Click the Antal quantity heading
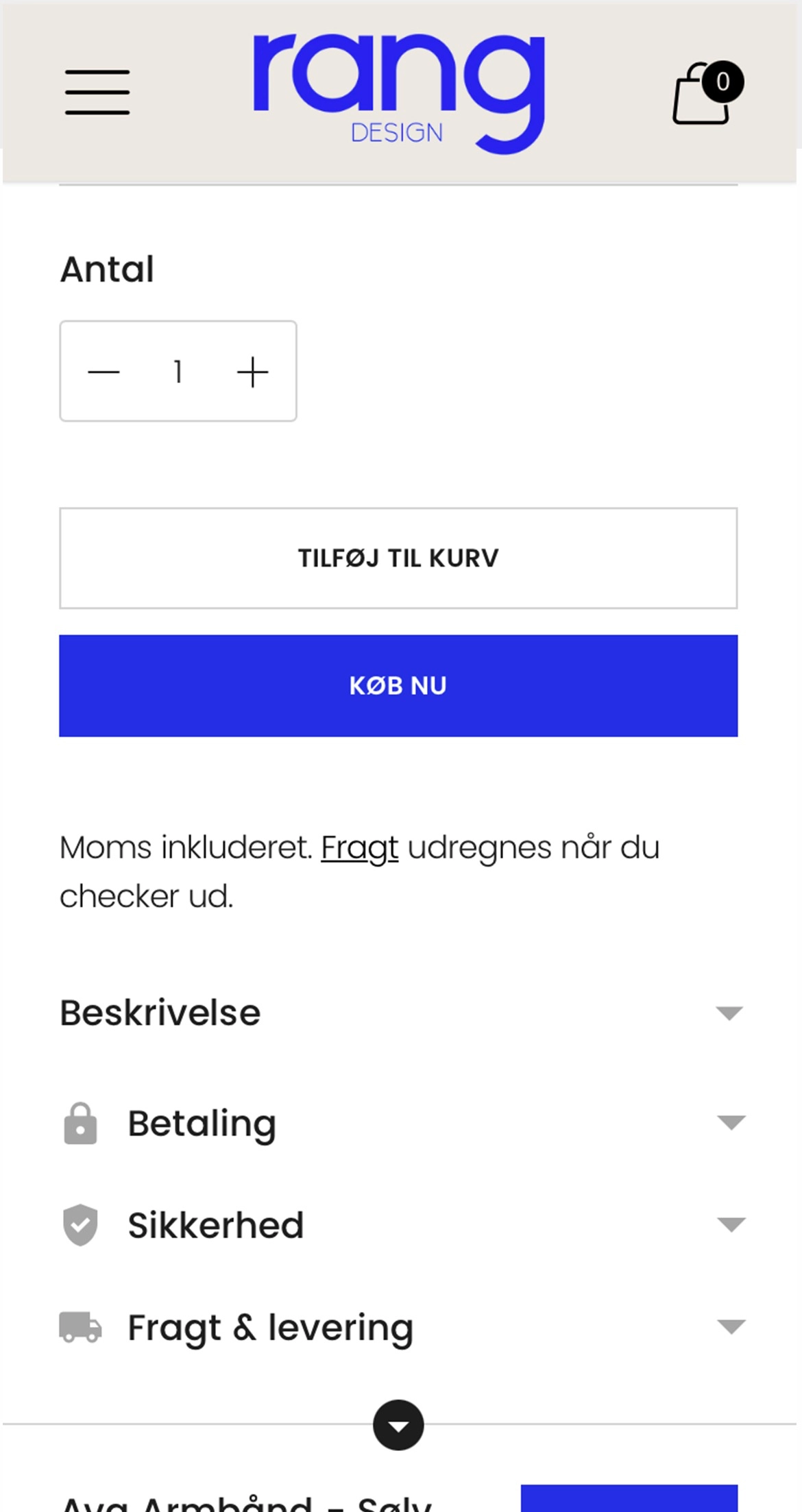This screenshot has height=1512, width=802. tap(106, 269)
